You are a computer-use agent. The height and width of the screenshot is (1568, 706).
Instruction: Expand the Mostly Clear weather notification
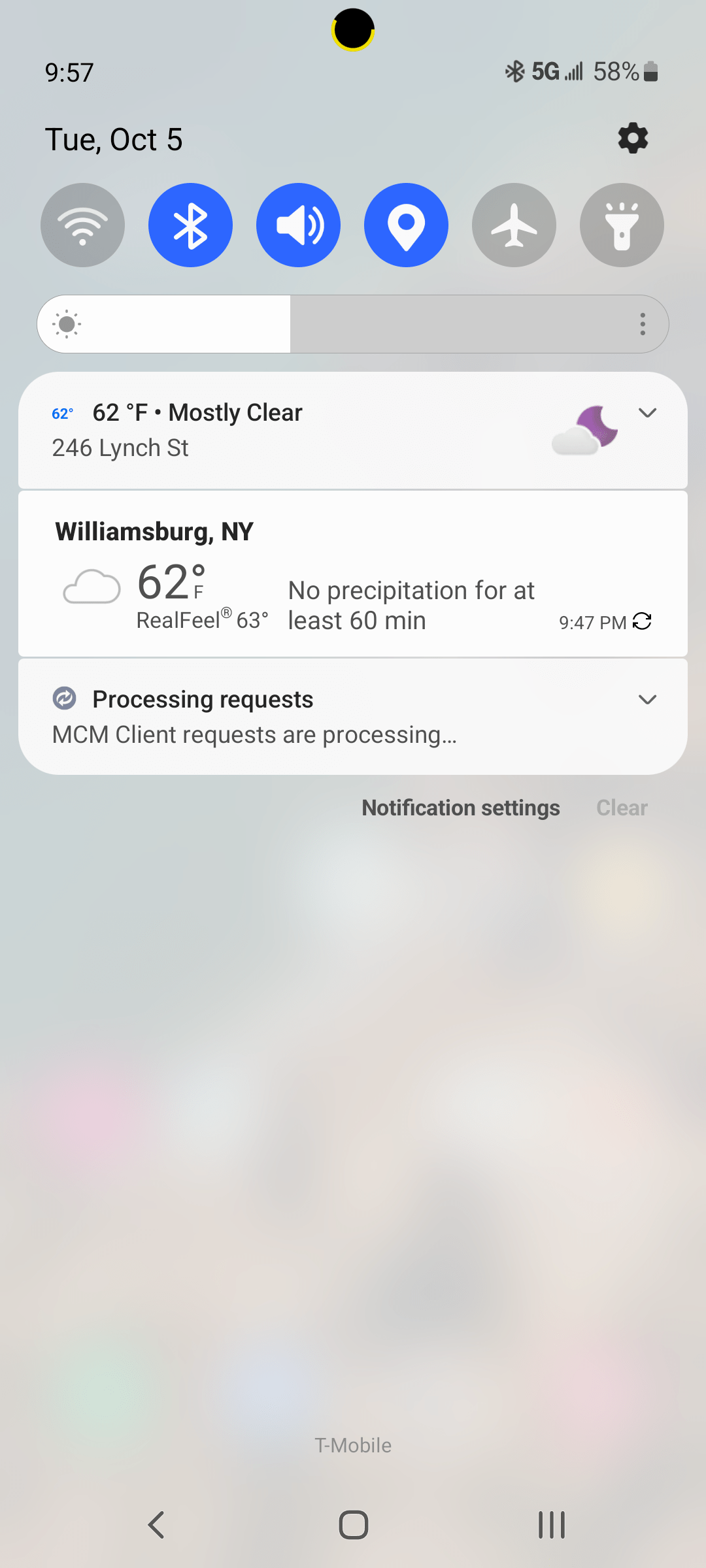647,413
